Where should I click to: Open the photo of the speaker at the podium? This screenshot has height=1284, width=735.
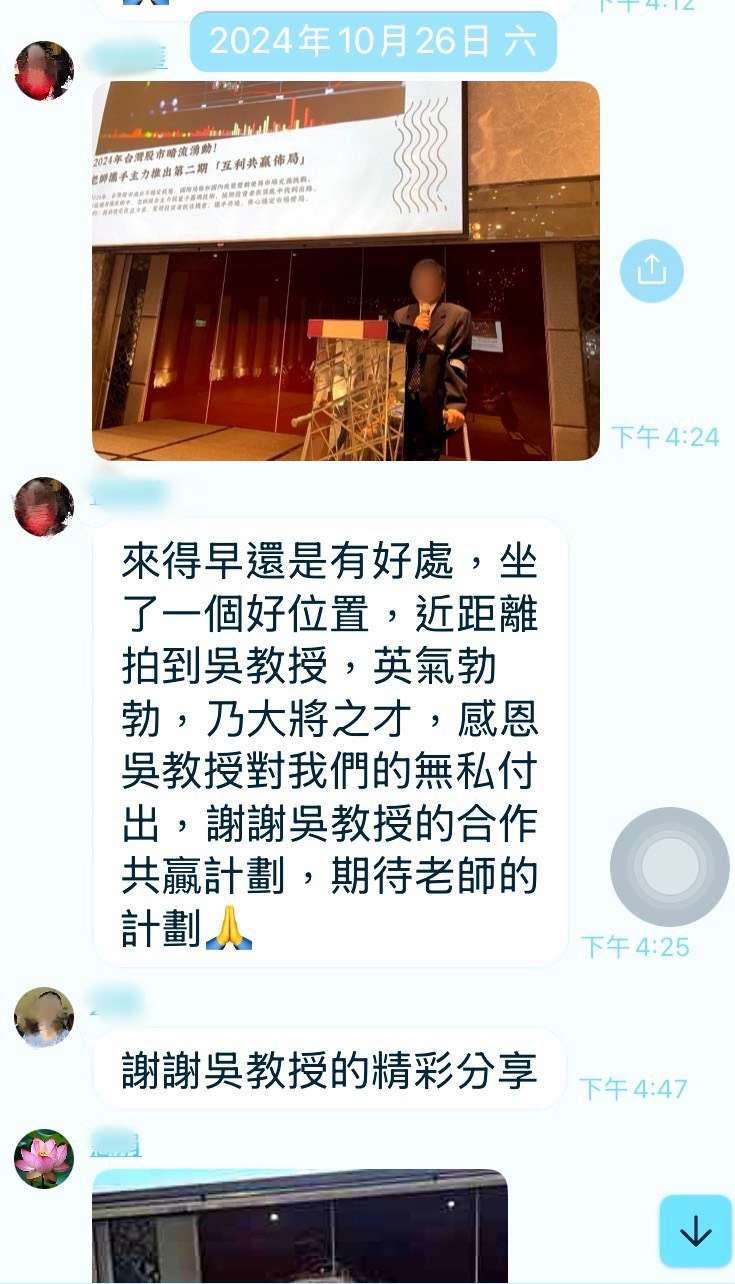pos(346,270)
